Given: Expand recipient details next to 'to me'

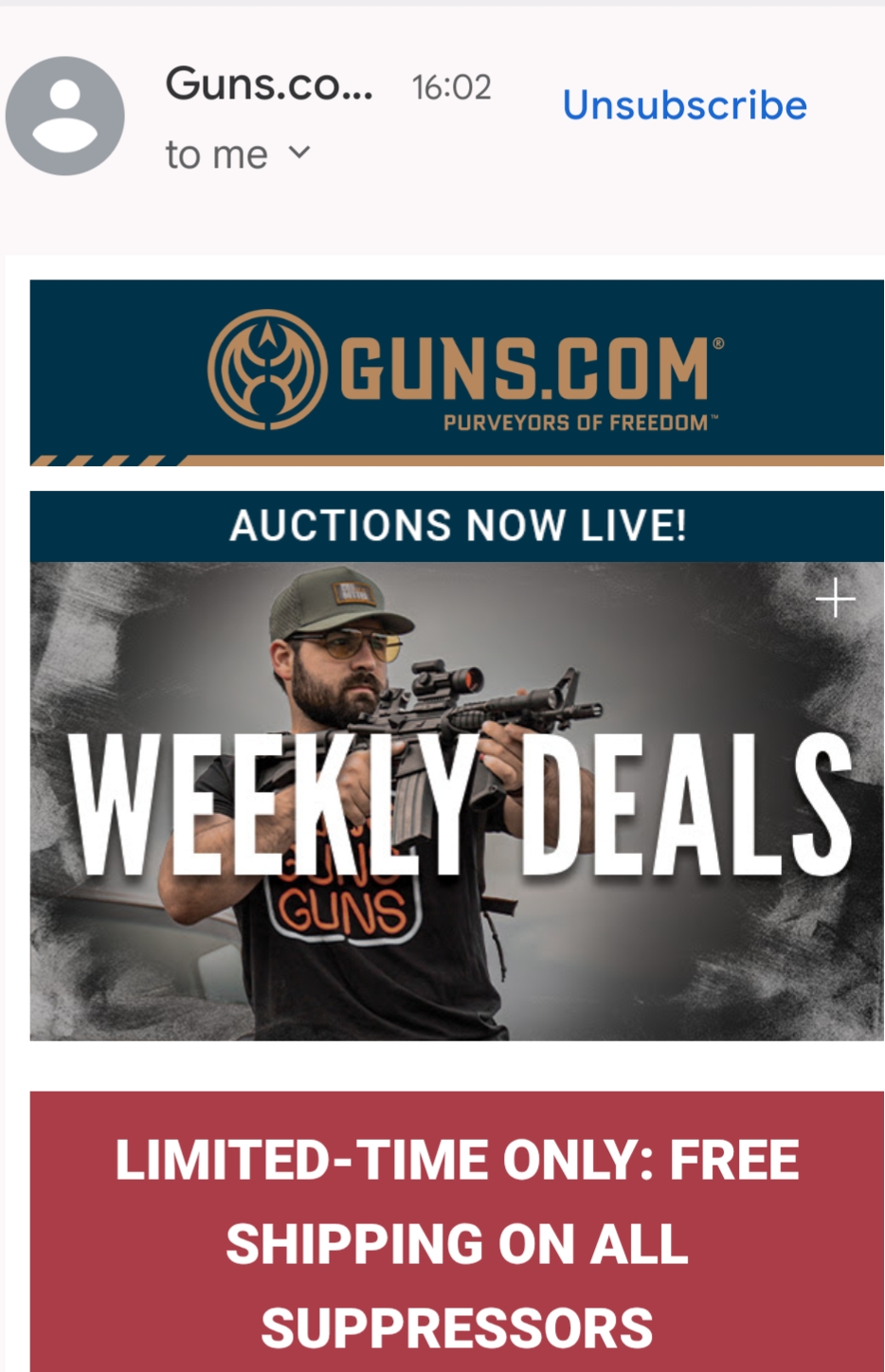Looking at the screenshot, I should (x=299, y=153).
